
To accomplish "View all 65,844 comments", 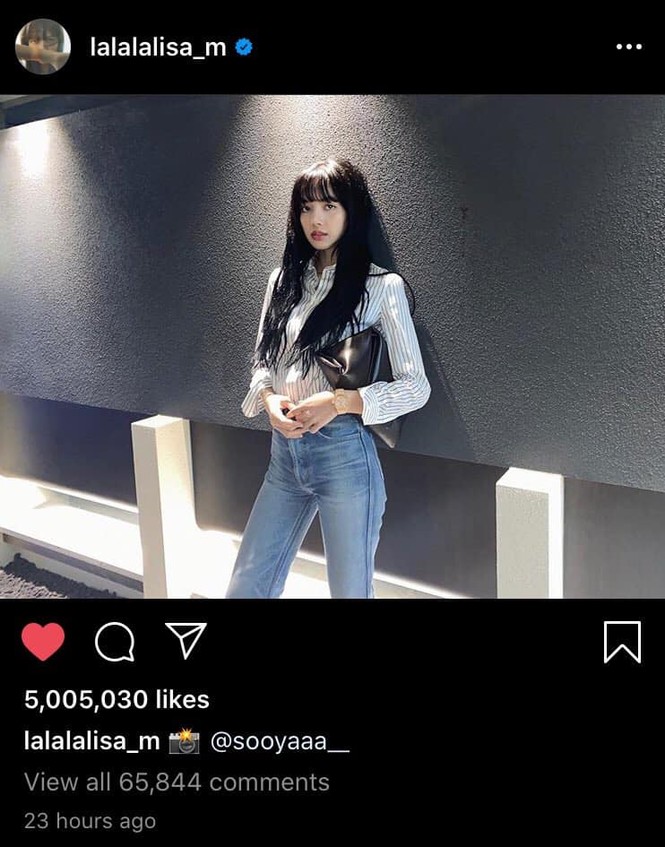I will click(176, 782).
